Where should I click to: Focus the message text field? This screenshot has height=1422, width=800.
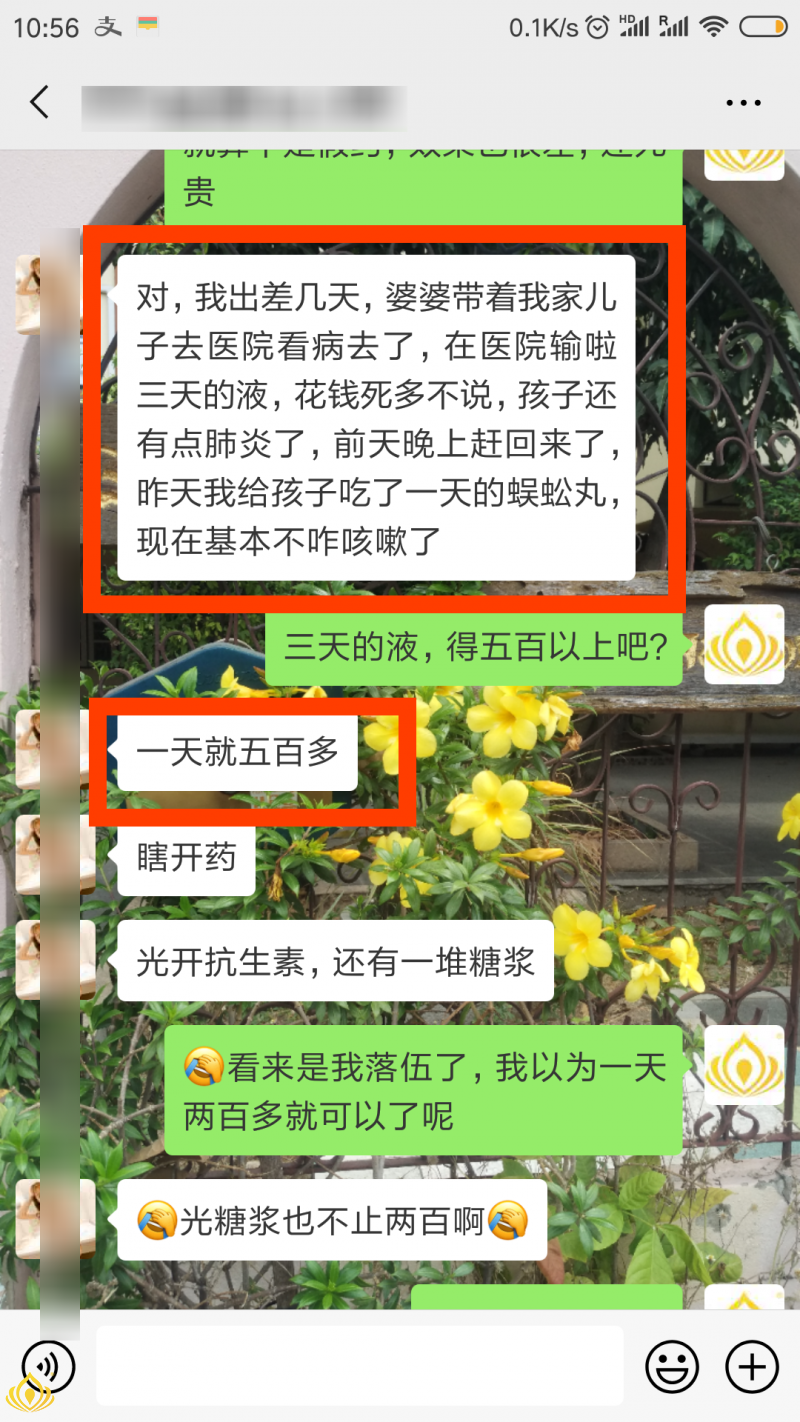click(x=360, y=1366)
